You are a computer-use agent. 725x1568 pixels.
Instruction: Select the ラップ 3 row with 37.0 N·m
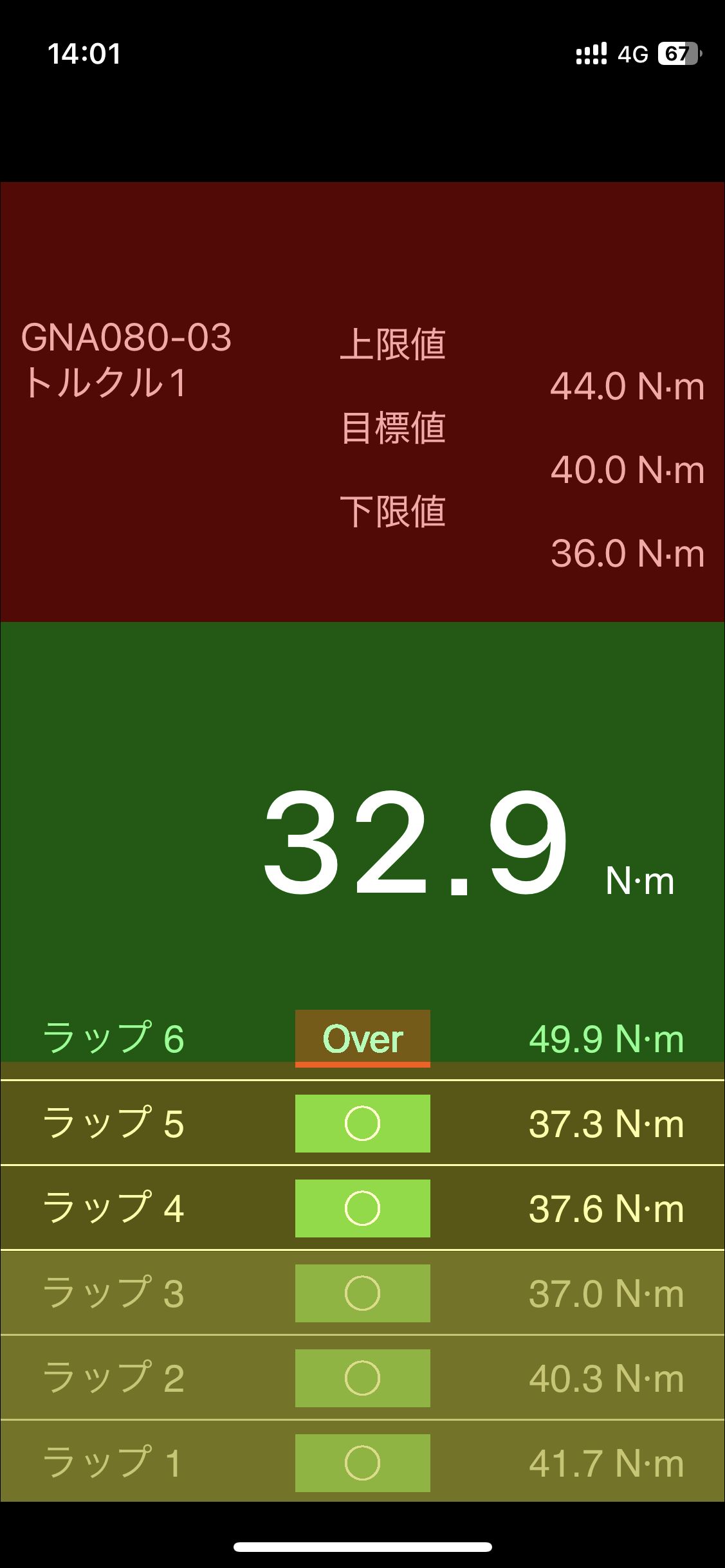tap(362, 1293)
